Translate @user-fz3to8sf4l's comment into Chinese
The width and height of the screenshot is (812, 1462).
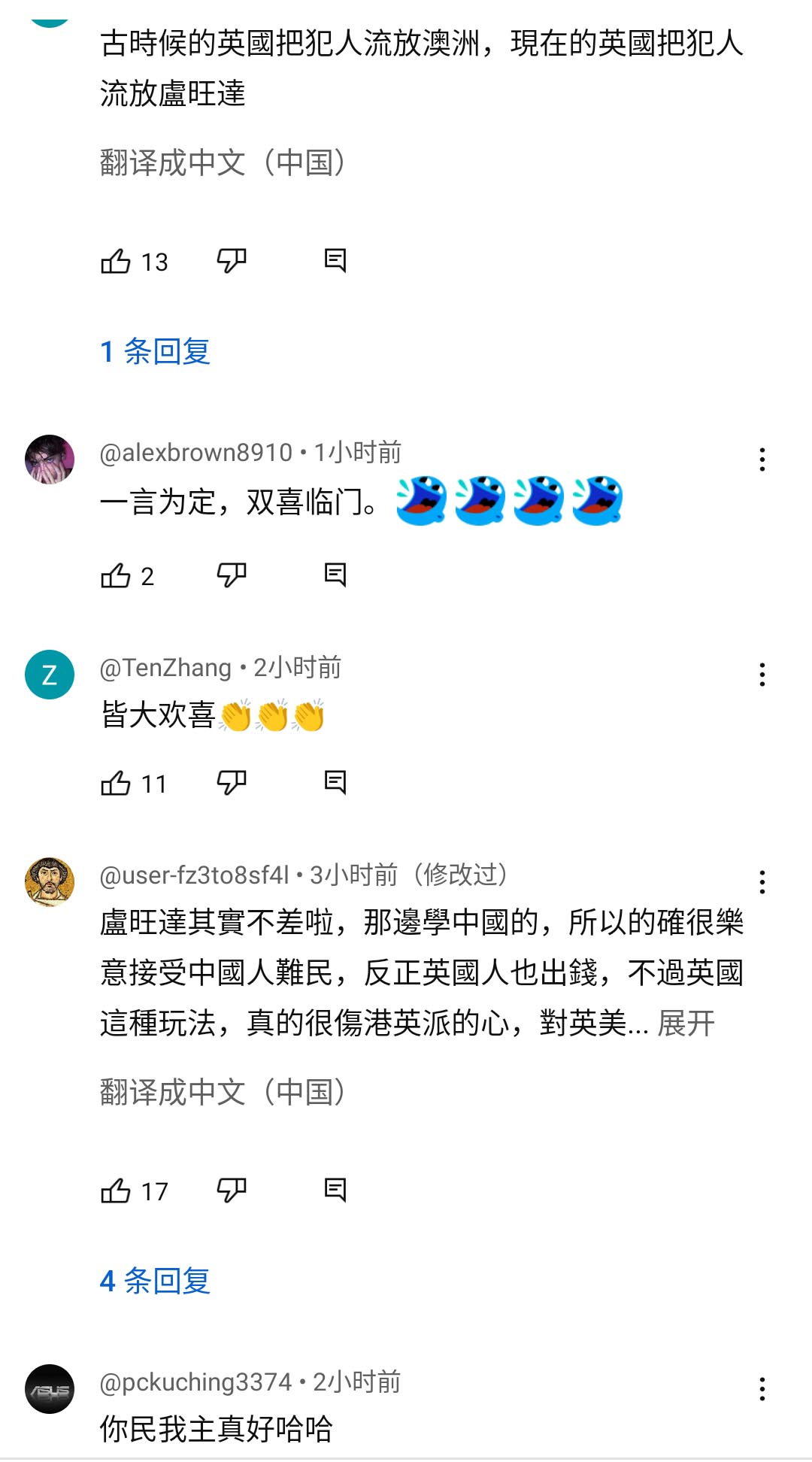pyautogui.click(x=223, y=1092)
